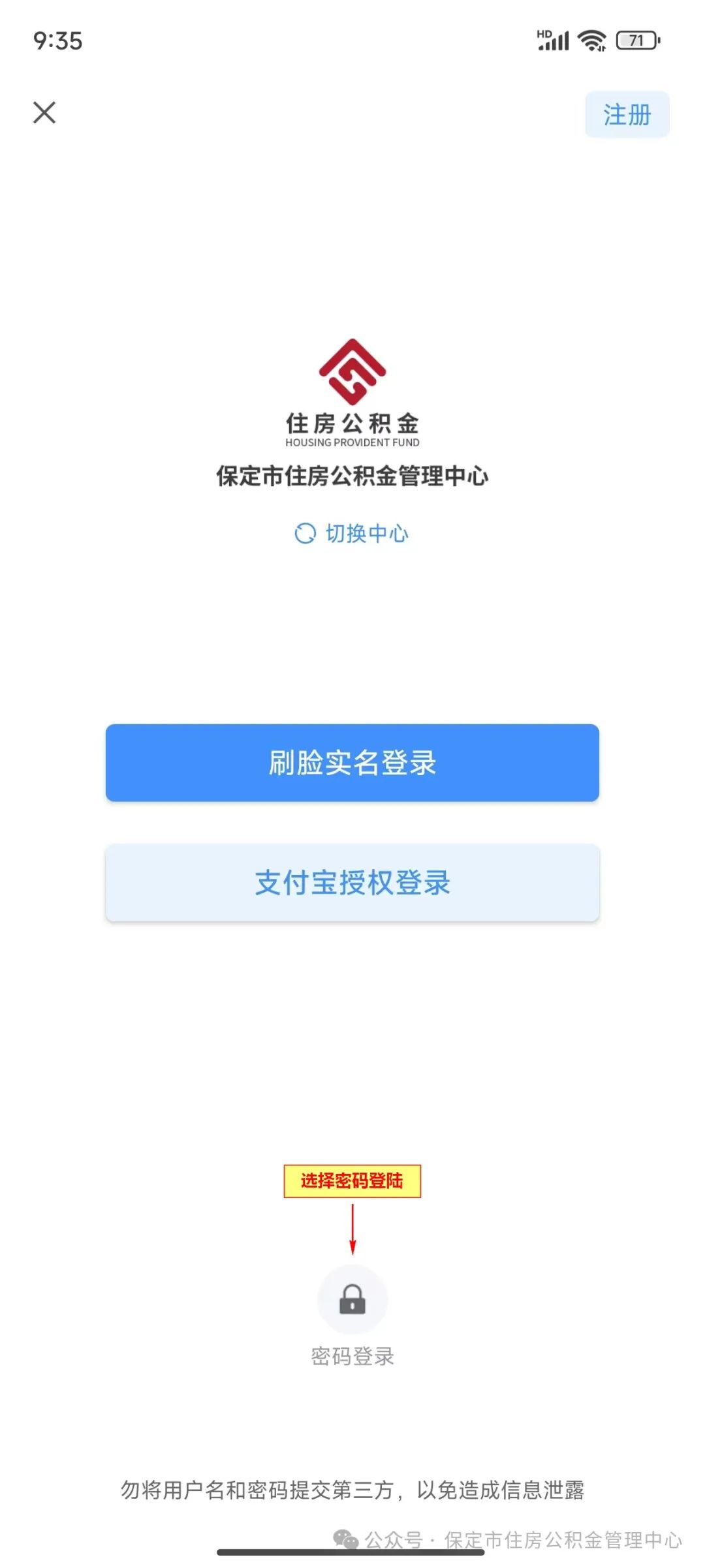The width and height of the screenshot is (705, 1568).
Task: Open 切换中心 to switch service center
Action: [366, 533]
